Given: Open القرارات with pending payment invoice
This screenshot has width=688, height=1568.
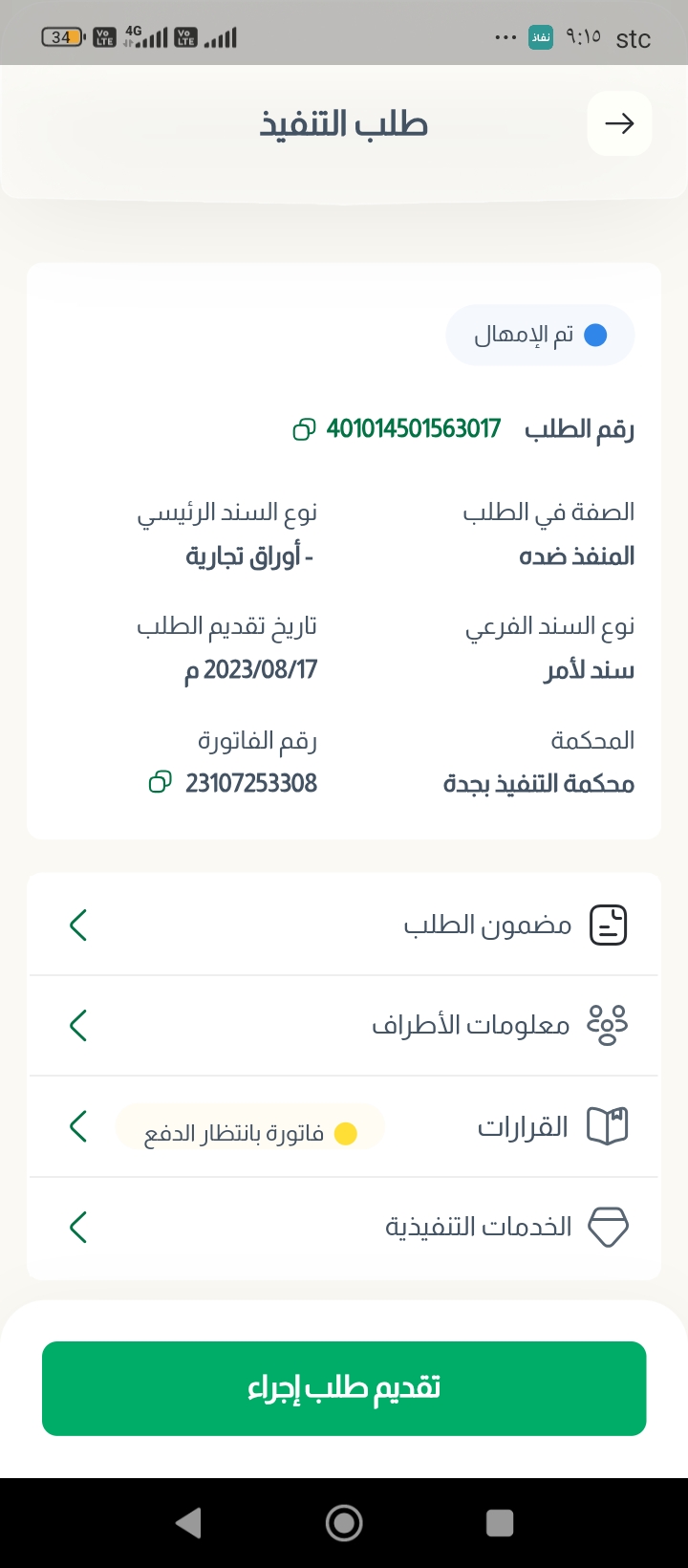Looking at the screenshot, I should point(344,1126).
